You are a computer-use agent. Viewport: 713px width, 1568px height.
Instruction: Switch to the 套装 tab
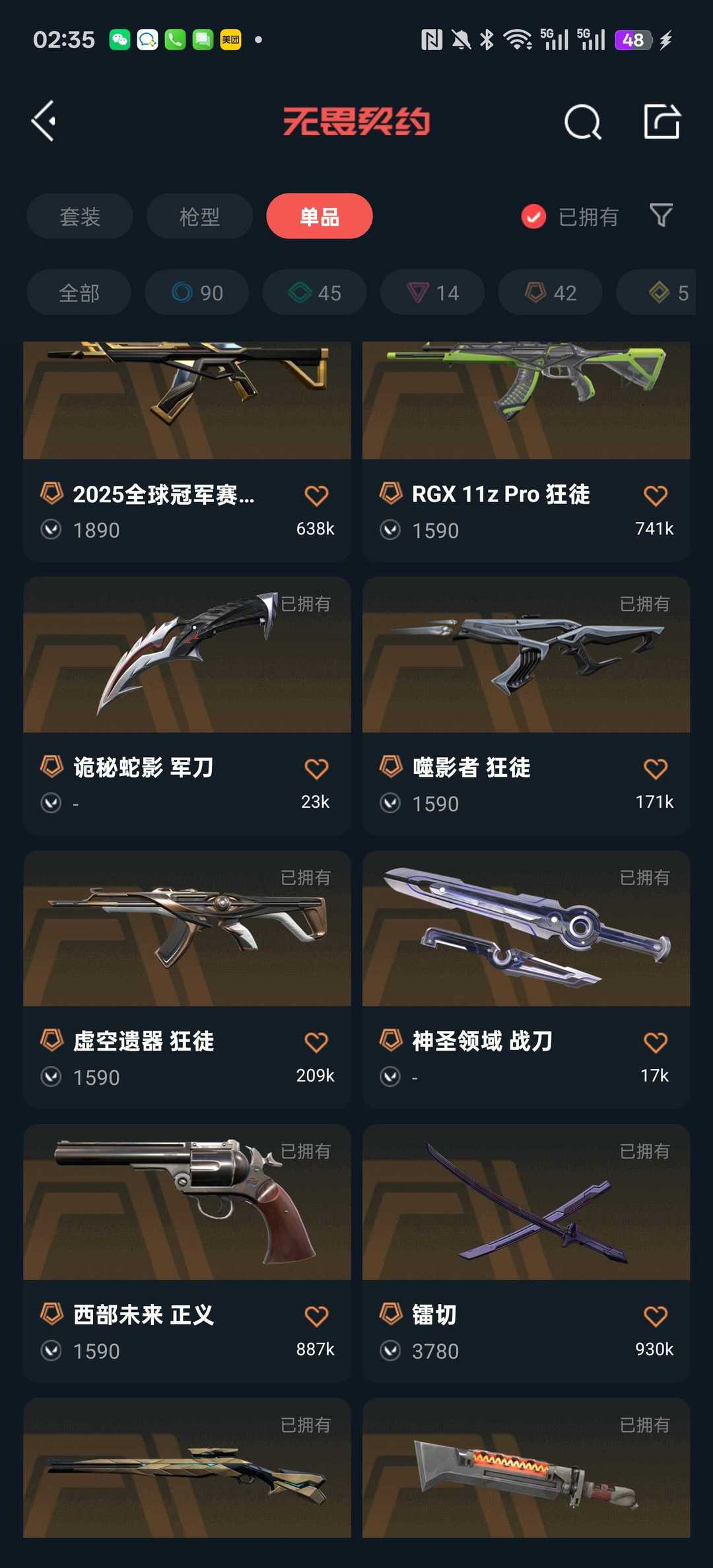tap(80, 216)
